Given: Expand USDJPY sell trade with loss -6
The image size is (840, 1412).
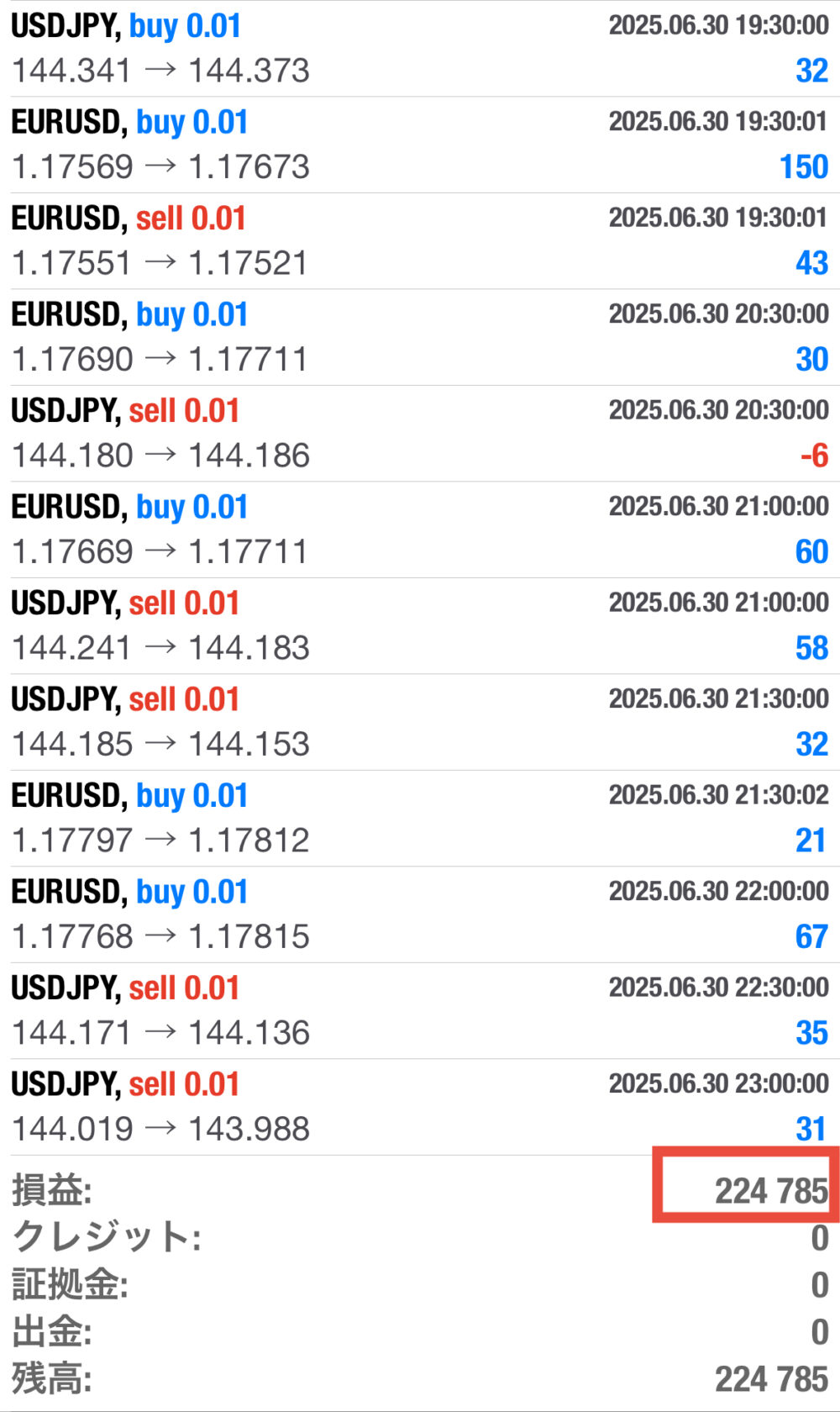Looking at the screenshot, I should pos(420,434).
